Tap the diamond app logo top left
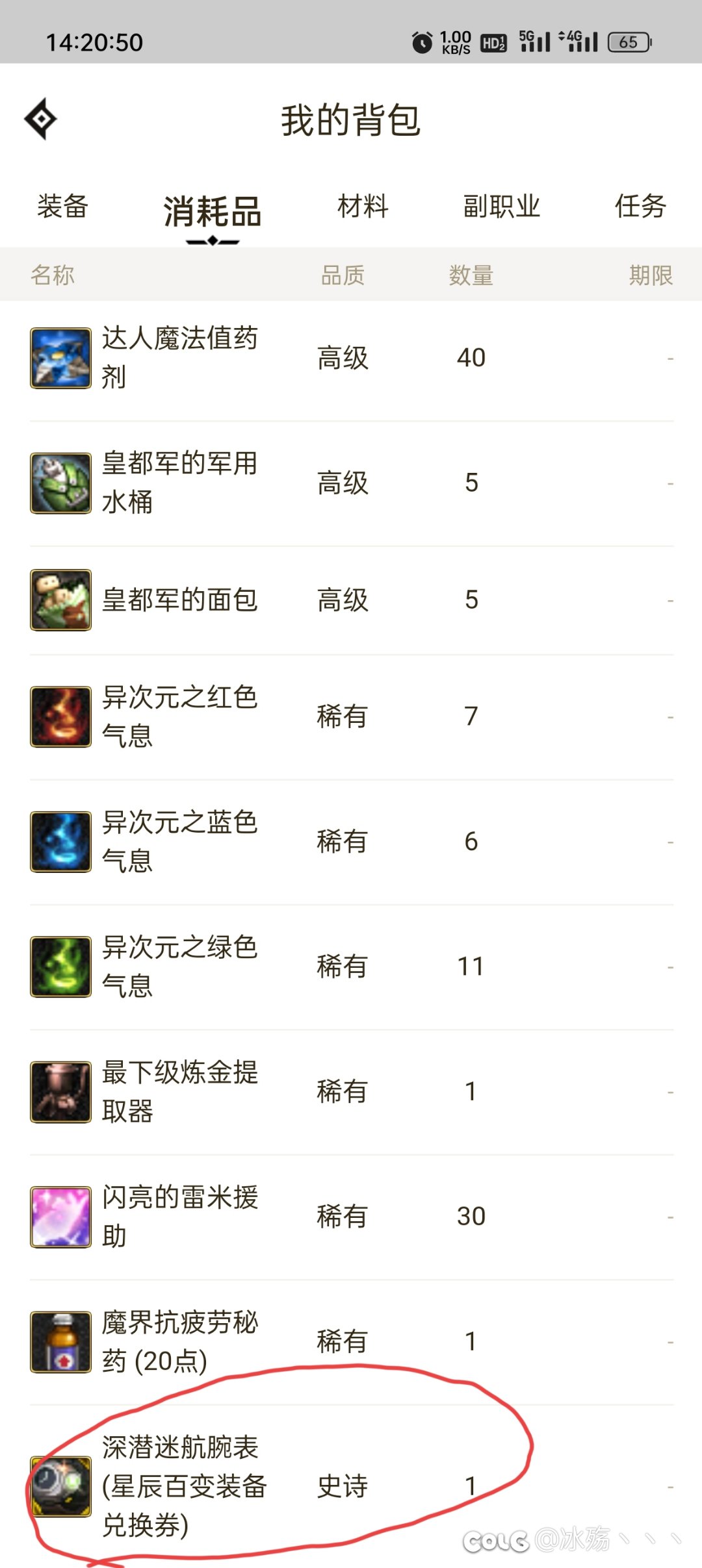The image size is (702, 1568). tap(41, 119)
